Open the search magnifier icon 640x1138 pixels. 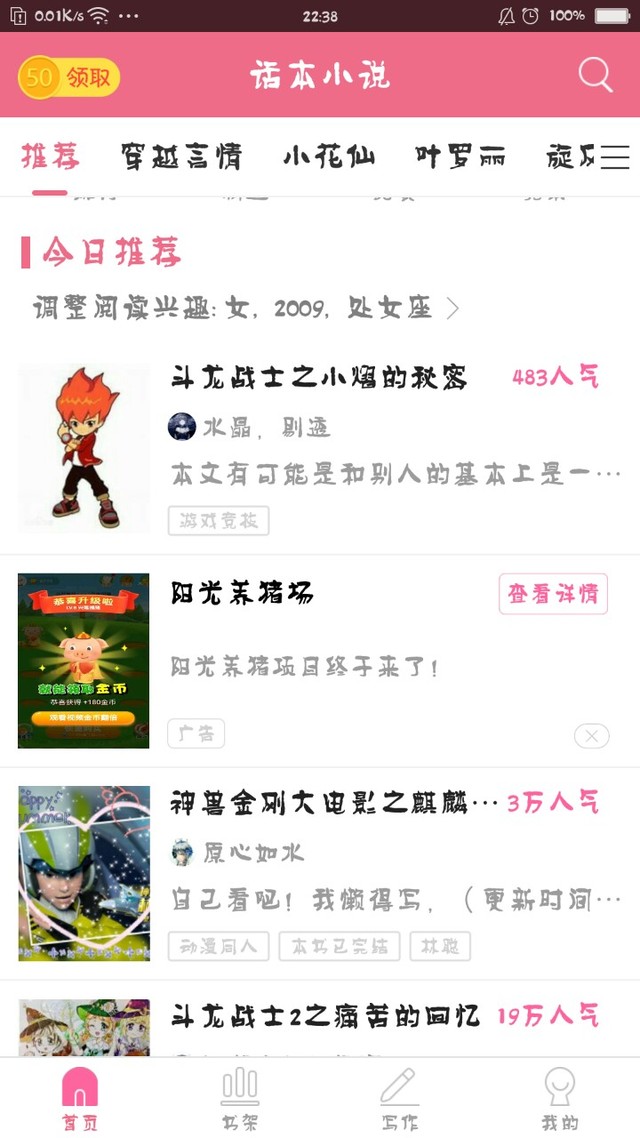595,75
